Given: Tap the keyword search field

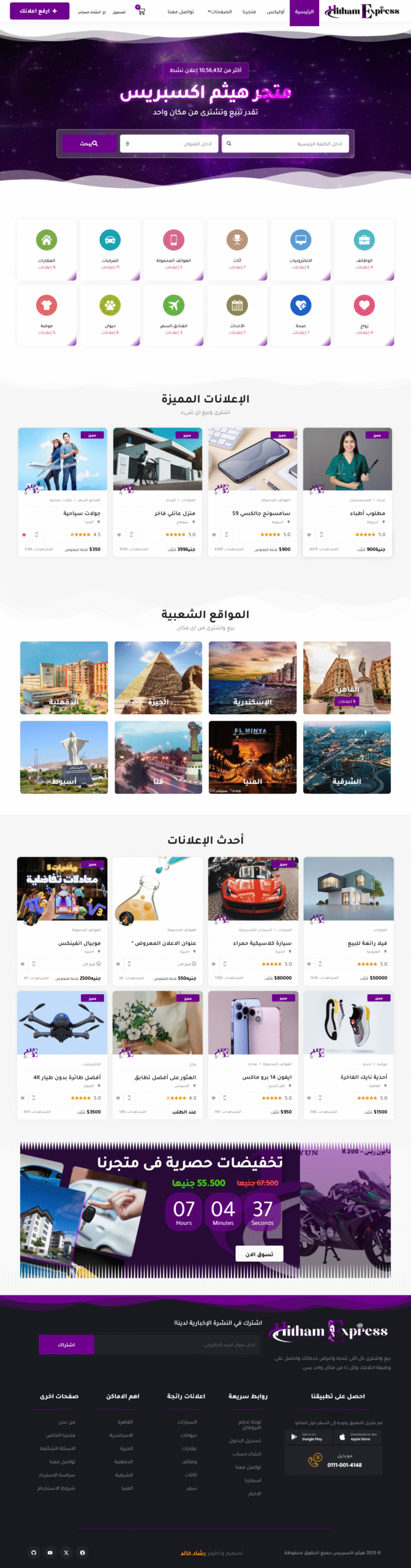Looking at the screenshot, I should tap(284, 144).
